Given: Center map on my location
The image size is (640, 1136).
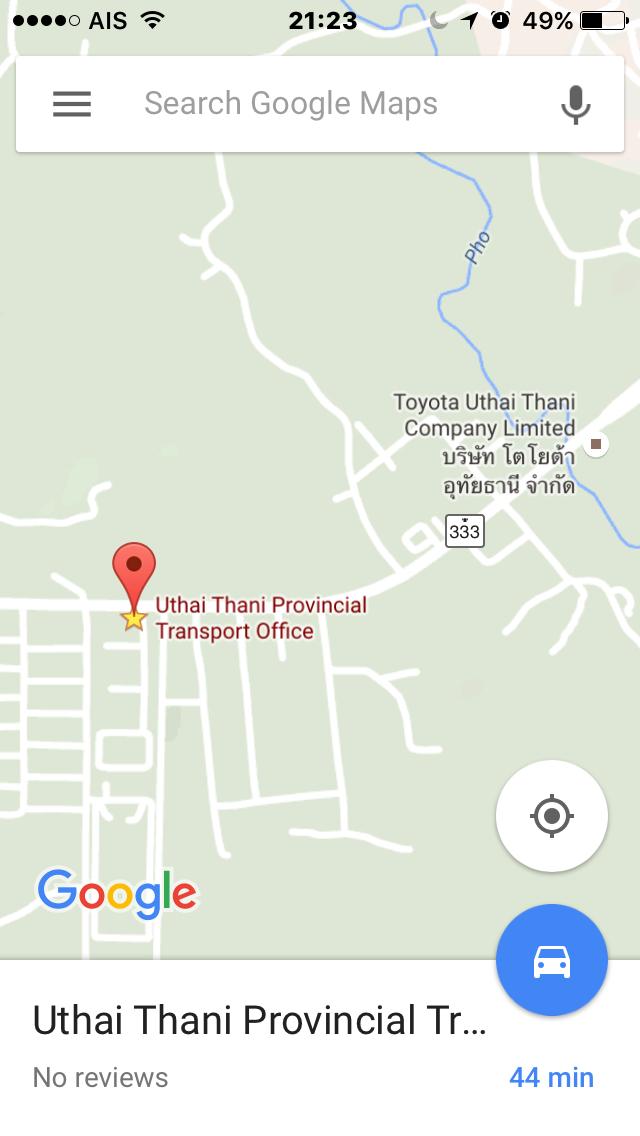Looking at the screenshot, I should [552, 816].
